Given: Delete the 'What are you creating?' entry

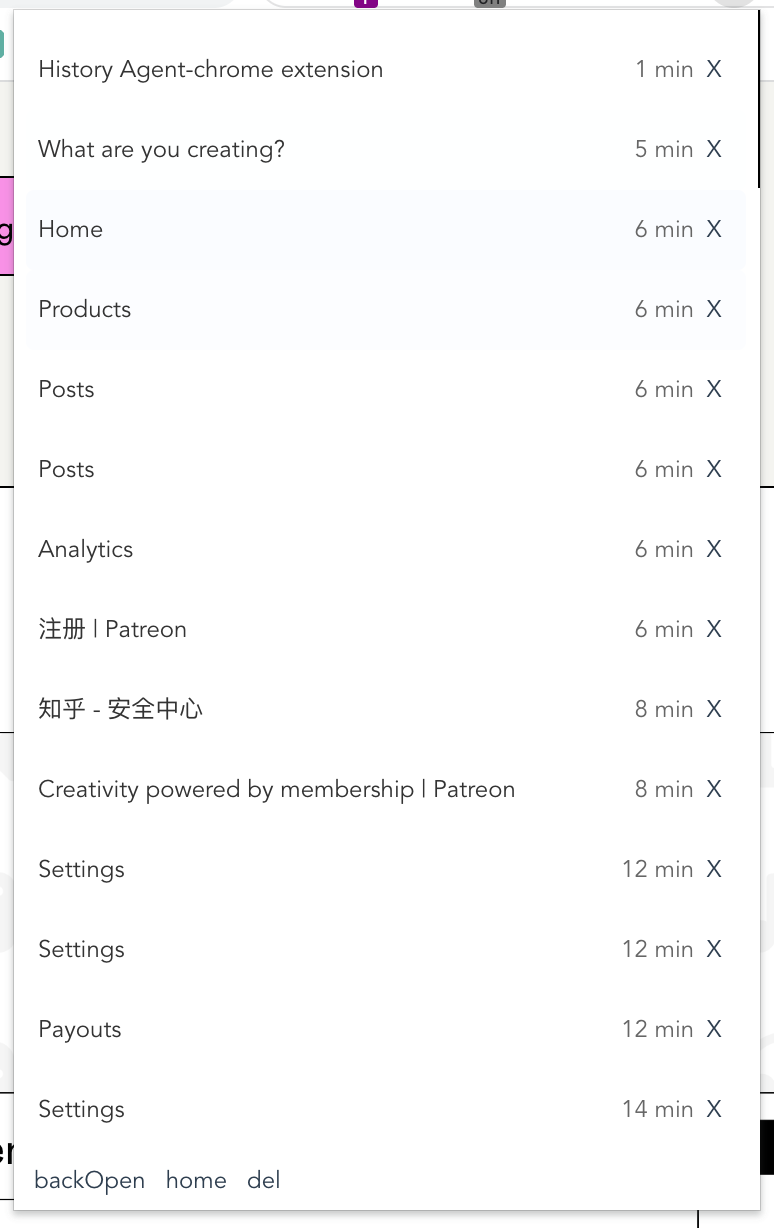Looking at the screenshot, I should pos(714,150).
